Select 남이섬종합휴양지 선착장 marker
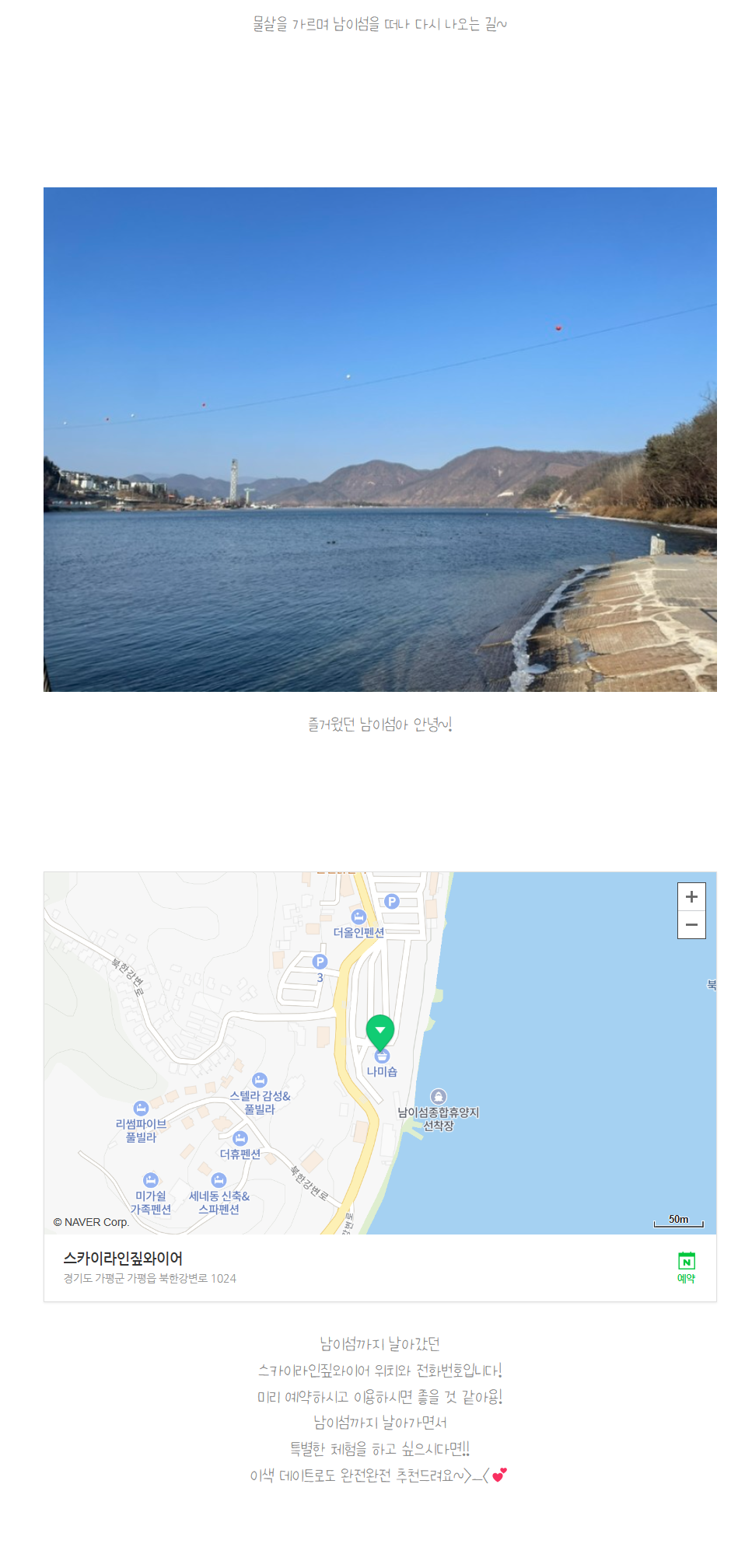The width and height of the screenshot is (752, 1568). tap(439, 1097)
